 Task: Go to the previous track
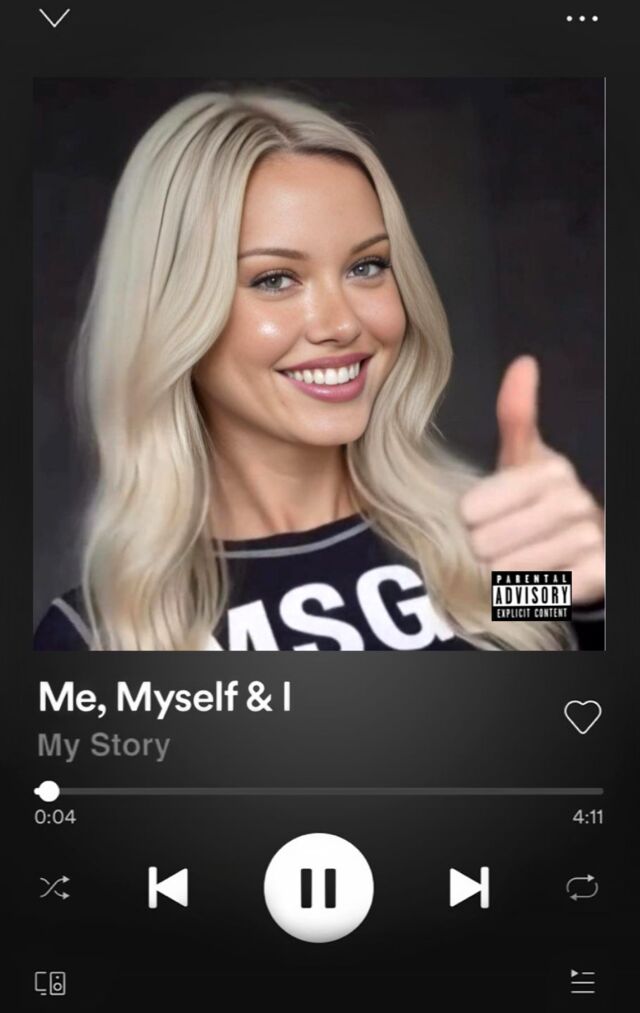[168, 888]
